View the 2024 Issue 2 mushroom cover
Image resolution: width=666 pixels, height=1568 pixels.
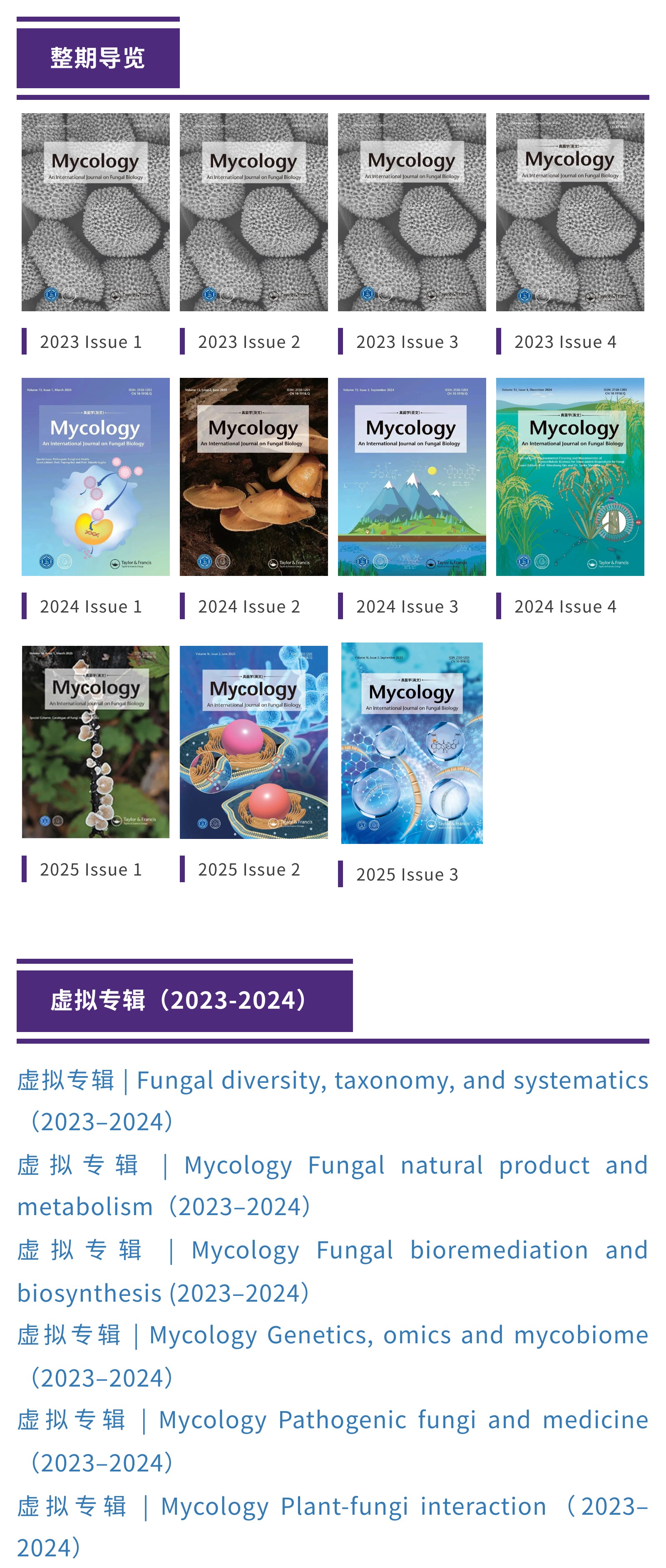(253, 476)
